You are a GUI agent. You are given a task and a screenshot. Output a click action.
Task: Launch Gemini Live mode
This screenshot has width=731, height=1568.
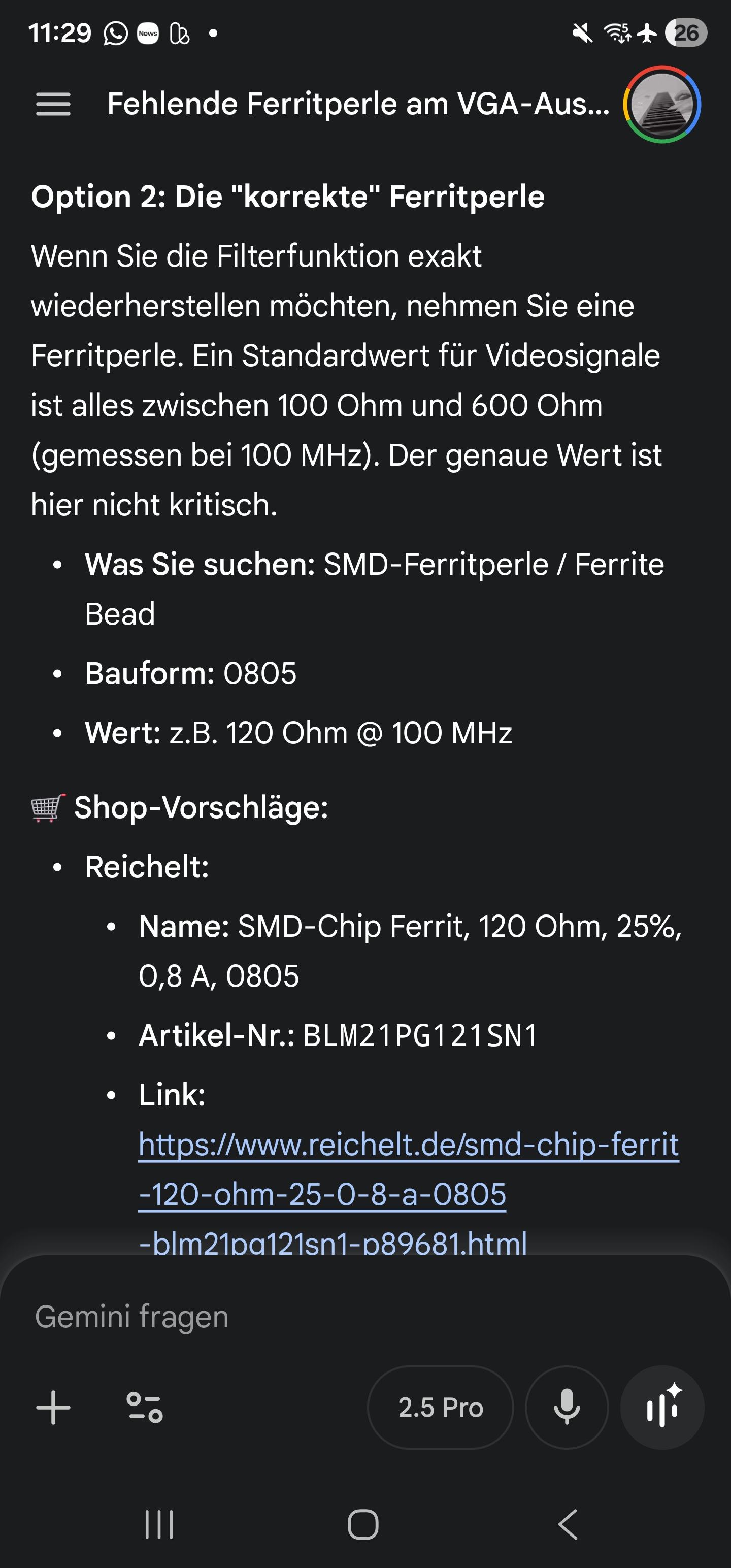(x=661, y=1408)
